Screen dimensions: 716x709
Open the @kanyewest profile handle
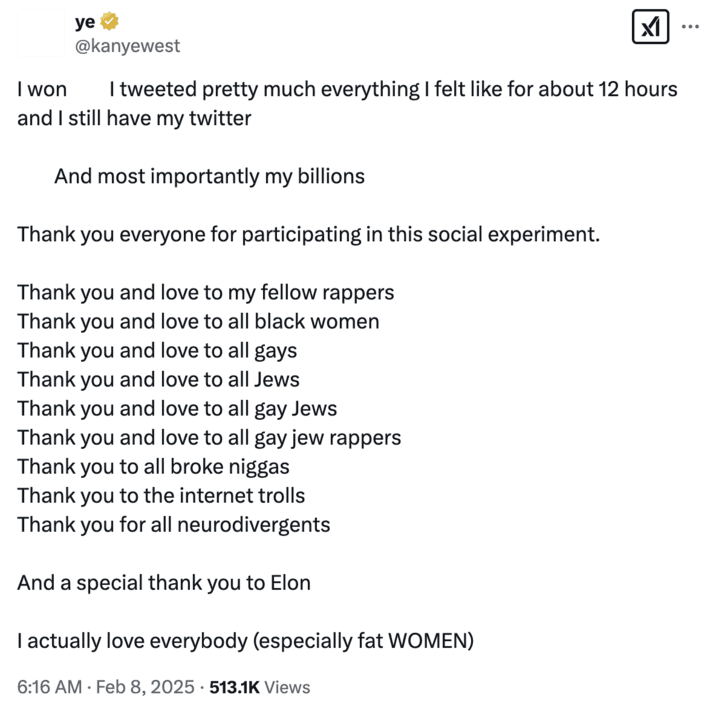coord(128,46)
